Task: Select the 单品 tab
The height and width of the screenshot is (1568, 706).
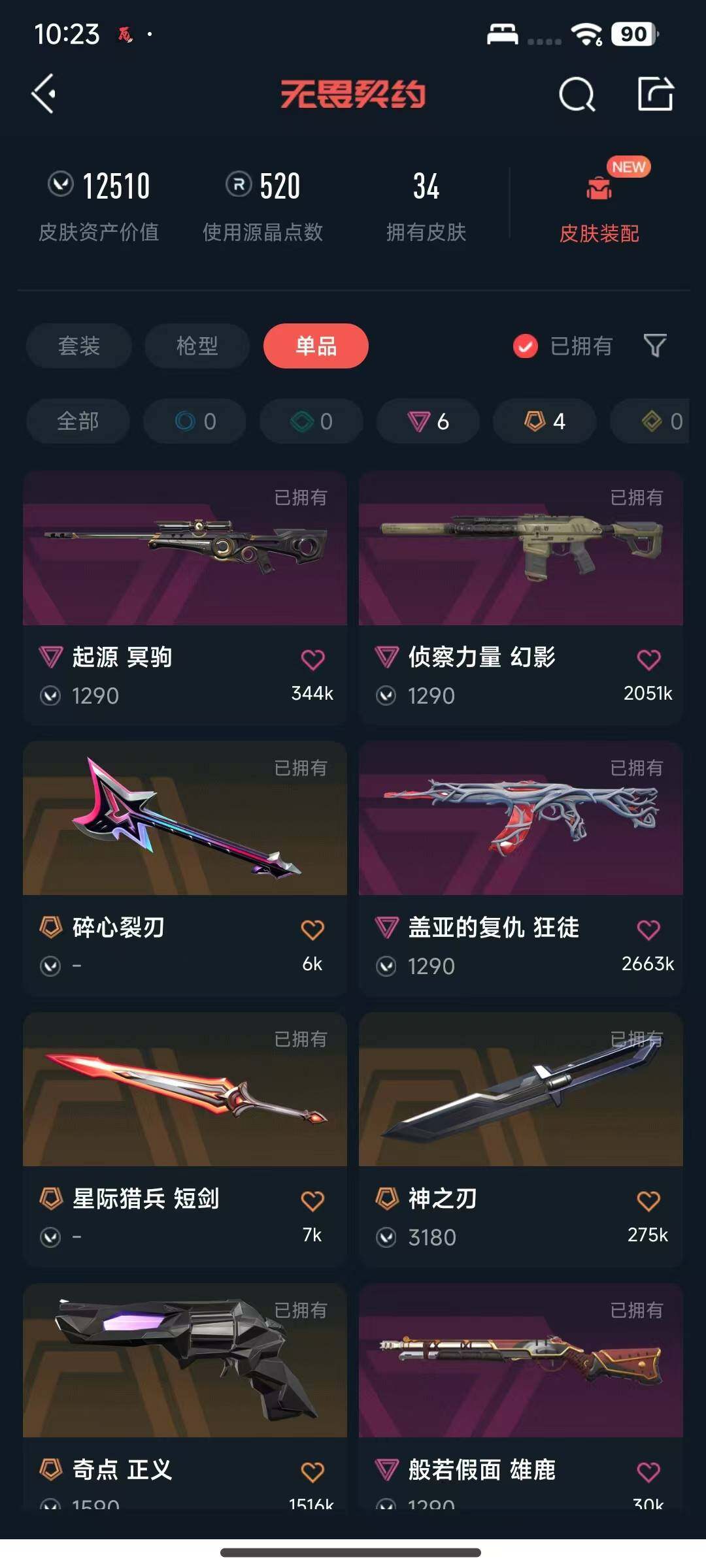Action: (316, 346)
